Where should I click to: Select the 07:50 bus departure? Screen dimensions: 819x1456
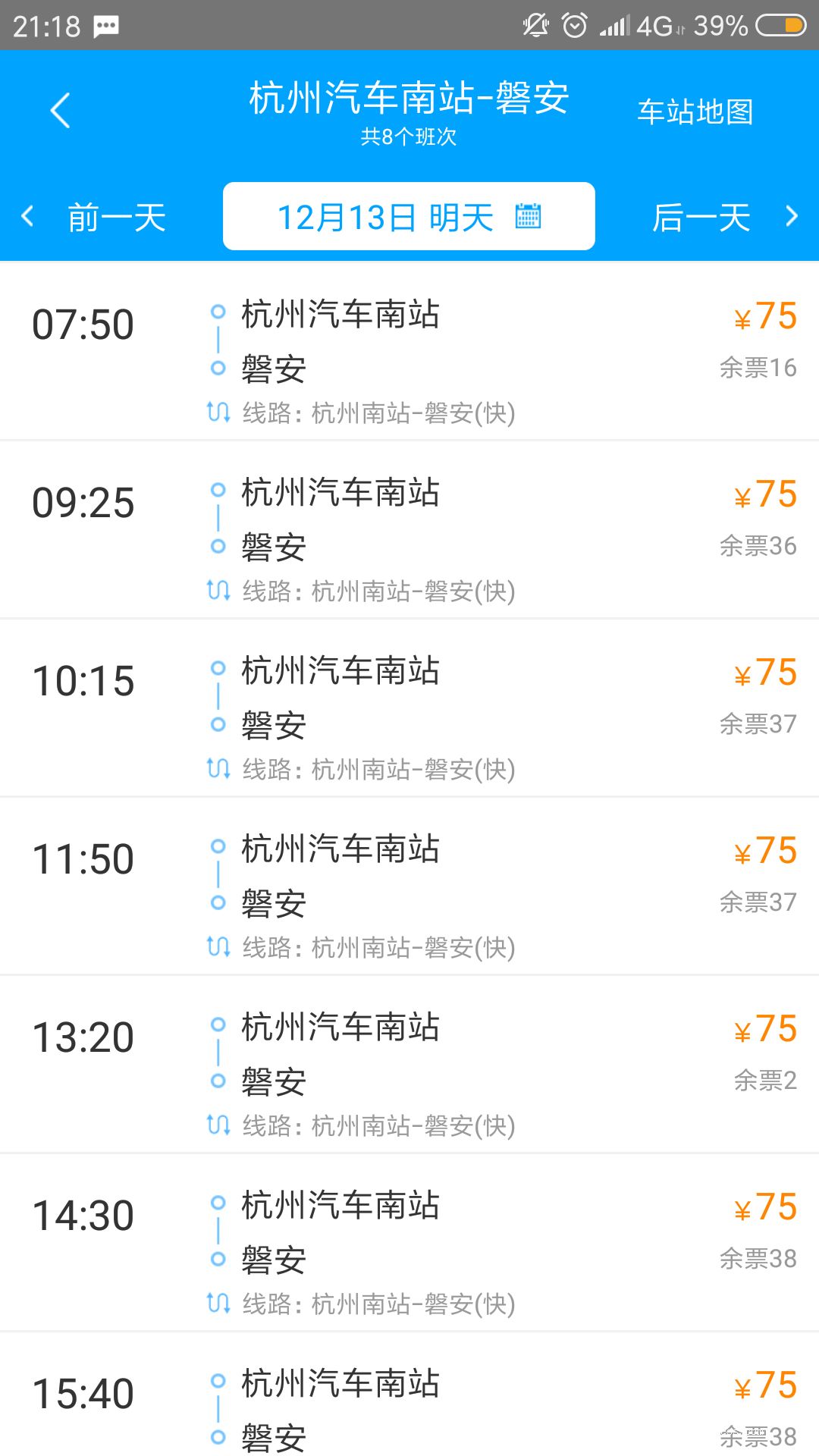coord(409,352)
